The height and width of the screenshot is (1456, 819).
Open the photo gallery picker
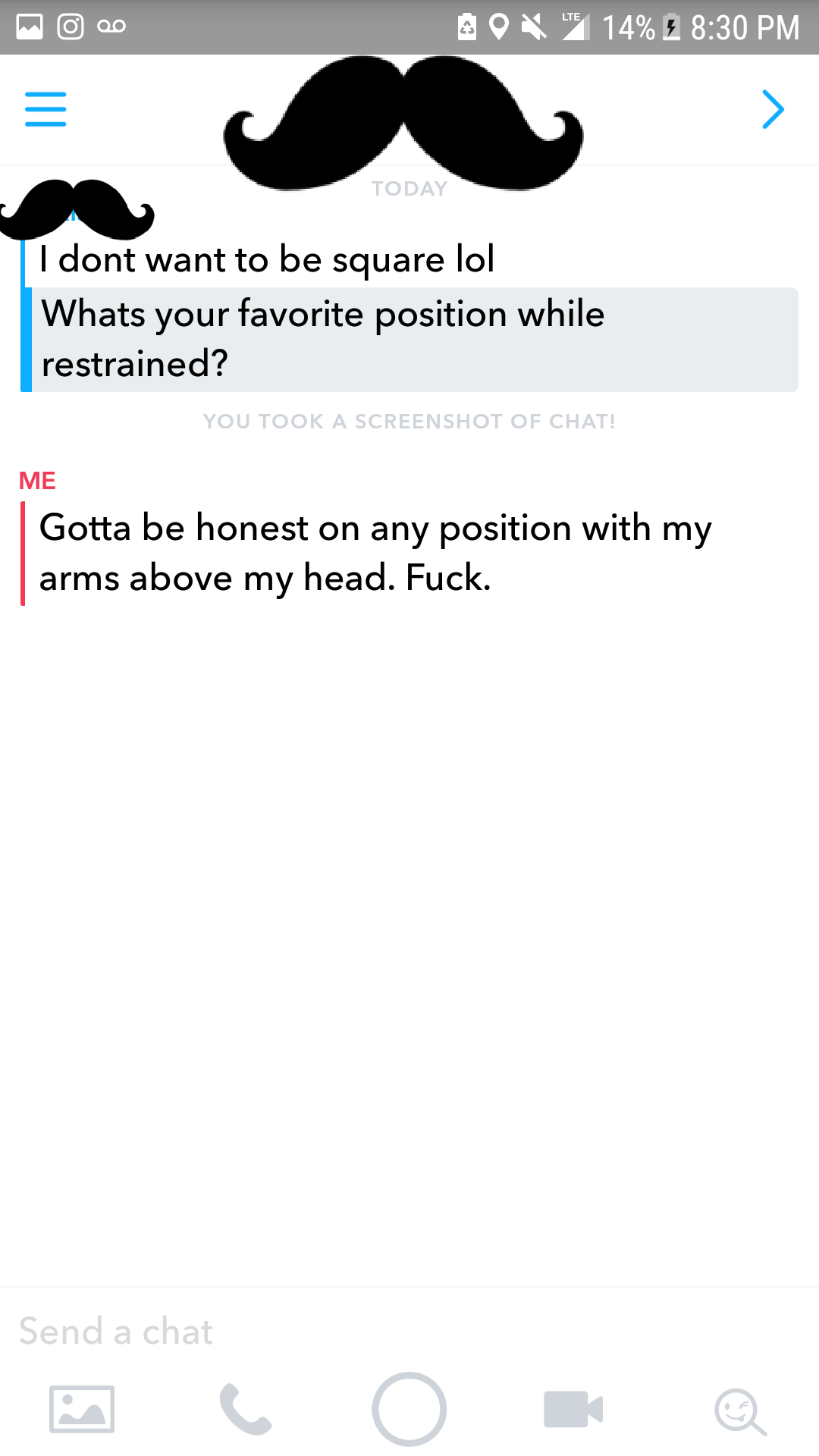[x=82, y=1410]
